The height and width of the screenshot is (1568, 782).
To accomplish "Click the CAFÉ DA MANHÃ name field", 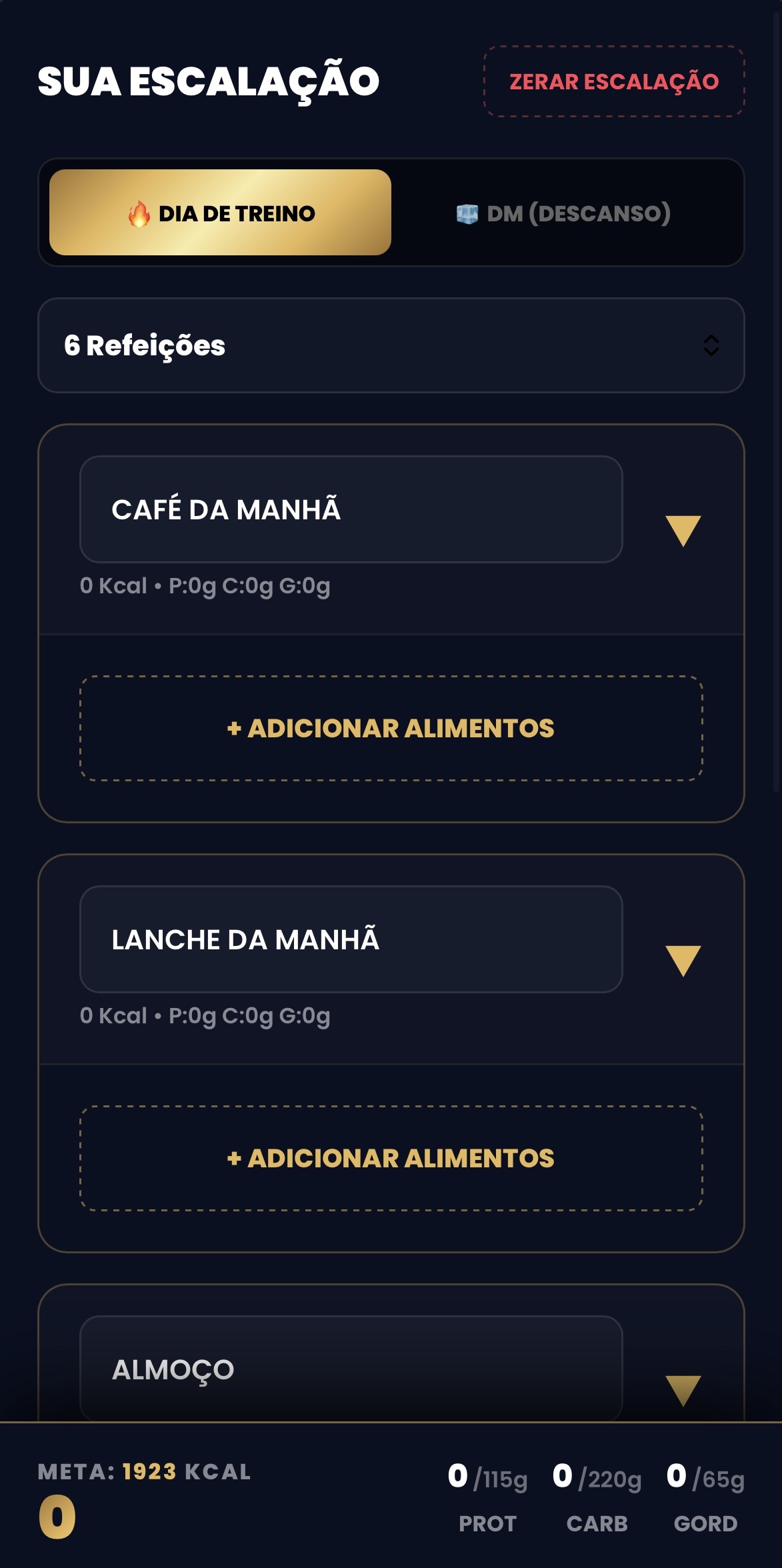I will [351, 509].
